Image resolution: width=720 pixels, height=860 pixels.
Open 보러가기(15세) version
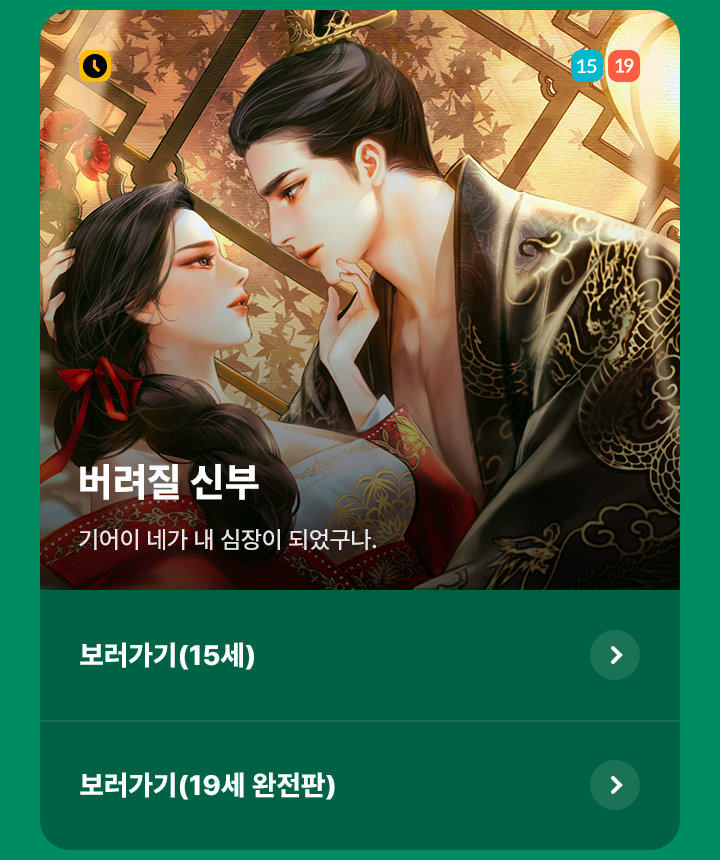(x=360, y=655)
